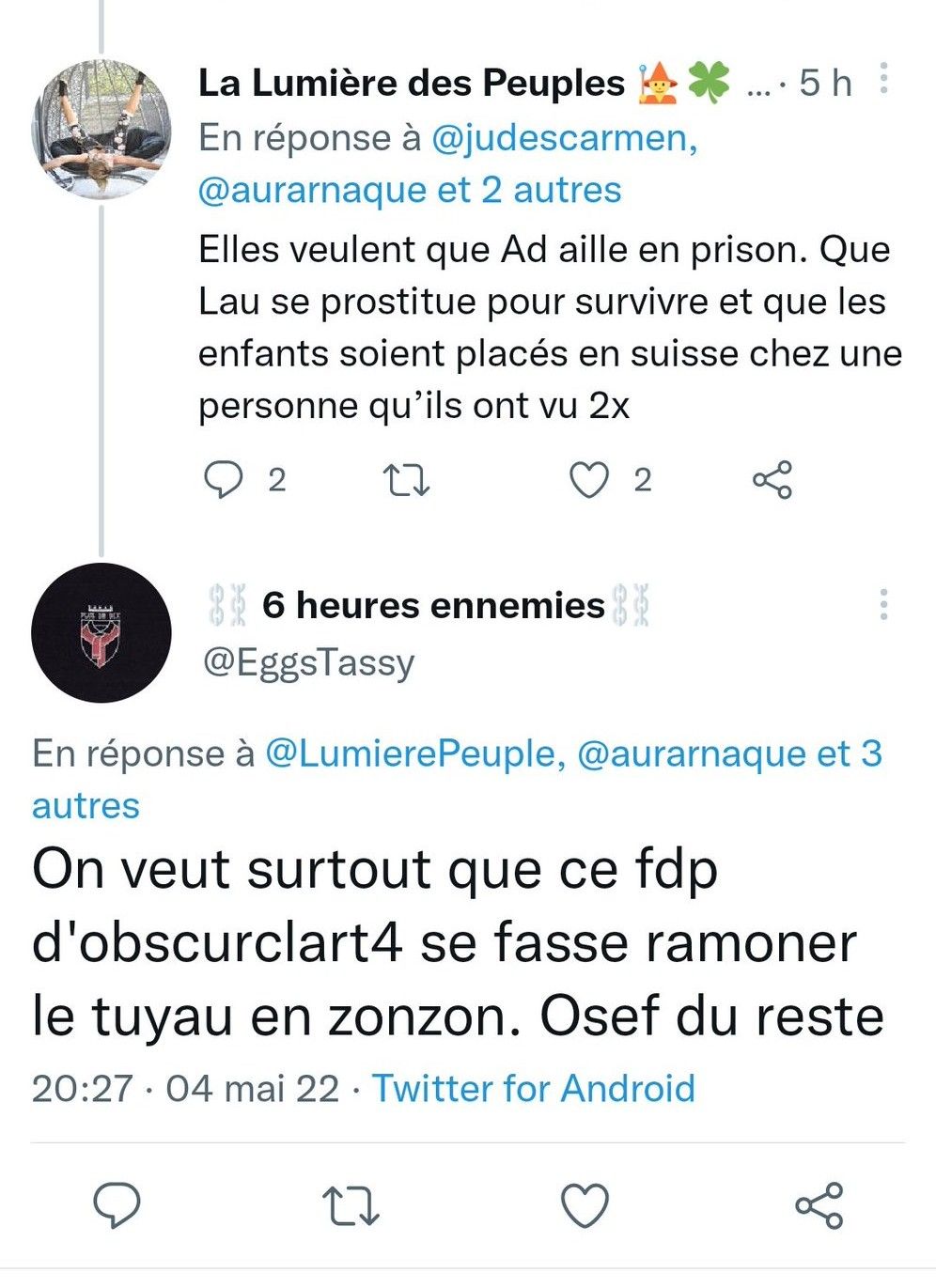The image size is (936, 1288).
Task: Open overflow menu on La Lumière des Peuples tweet
Action: tap(883, 80)
